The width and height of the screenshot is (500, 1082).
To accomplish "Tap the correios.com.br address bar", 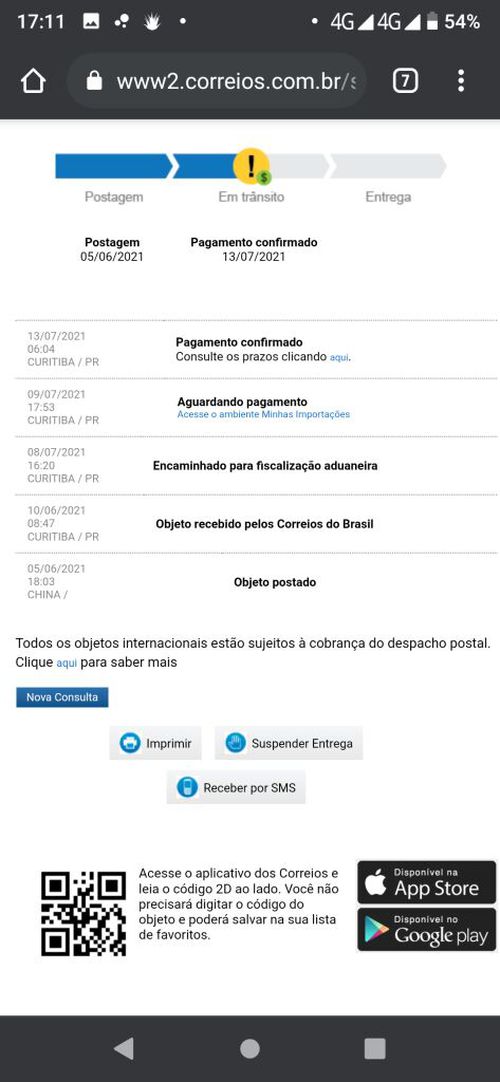I will click(x=217, y=81).
